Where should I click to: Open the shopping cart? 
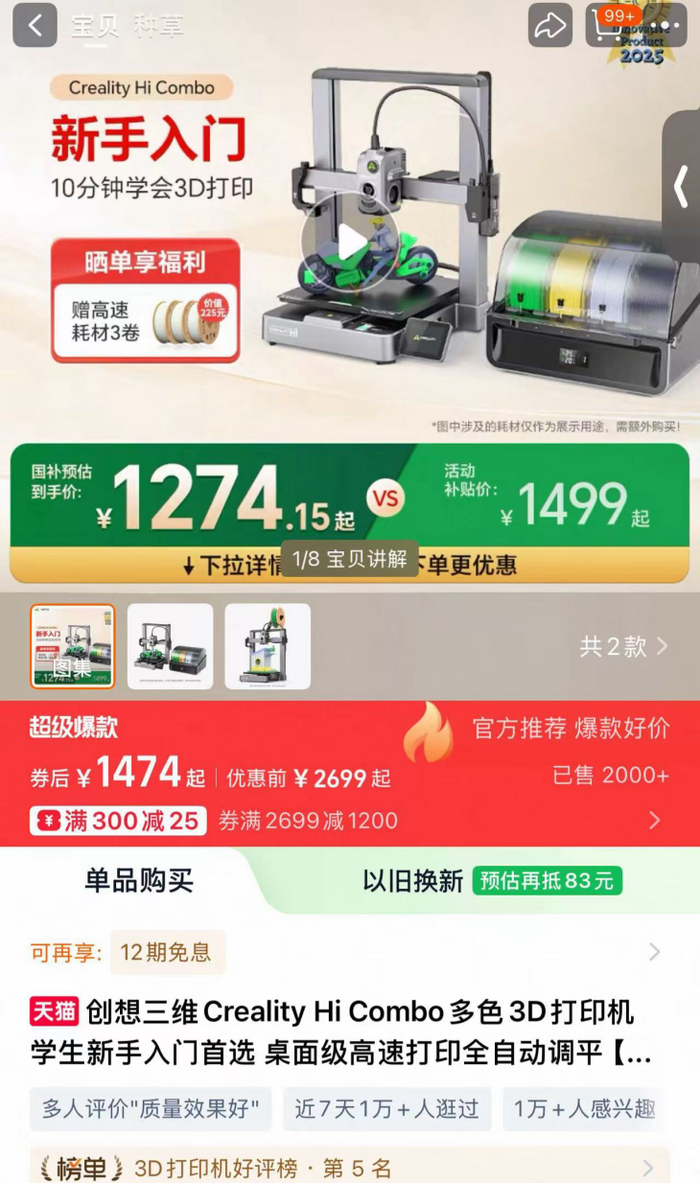tap(609, 26)
